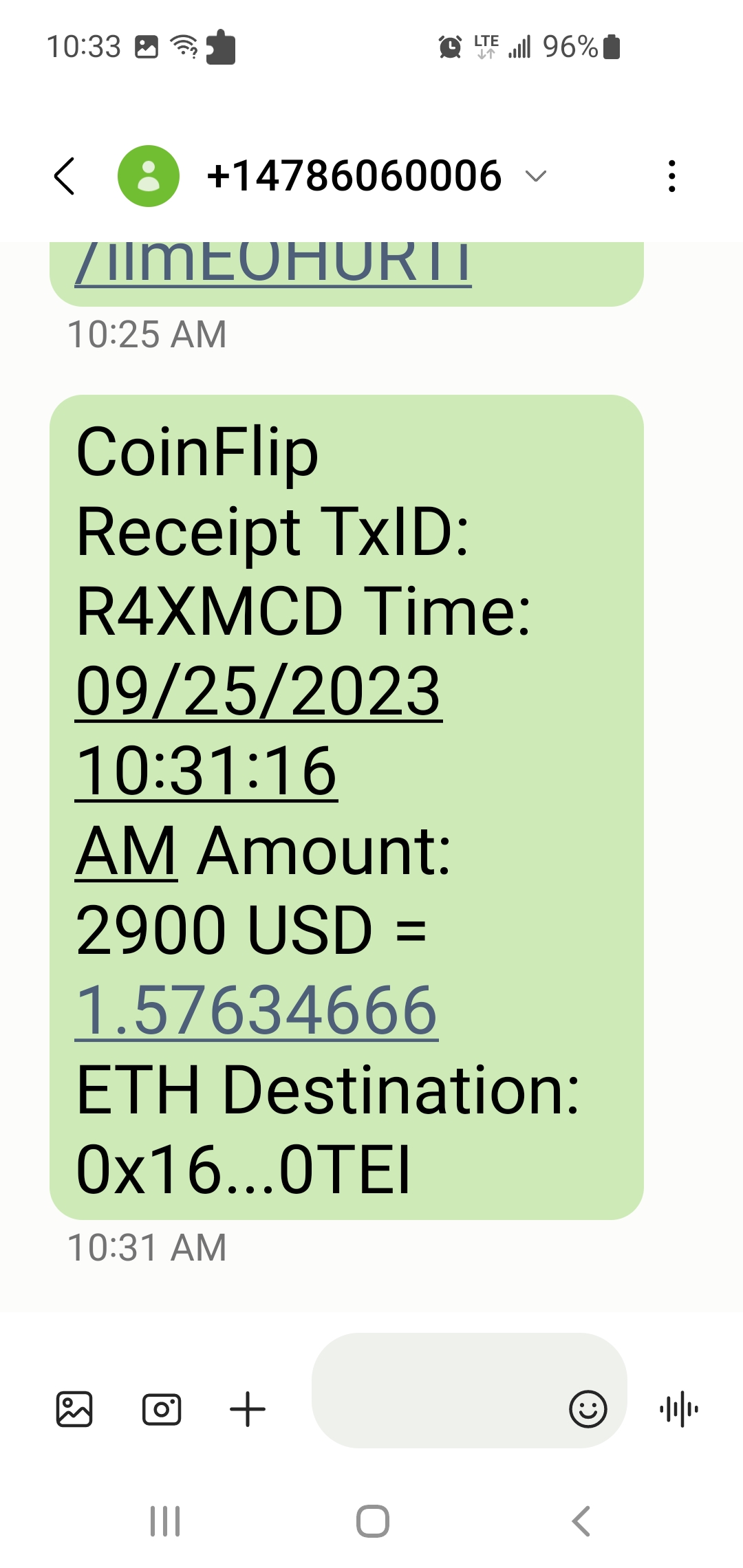Open the plus attachments menu
Image resolution: width=743 pixels, height=1568 pixels.
[248, 1409]
